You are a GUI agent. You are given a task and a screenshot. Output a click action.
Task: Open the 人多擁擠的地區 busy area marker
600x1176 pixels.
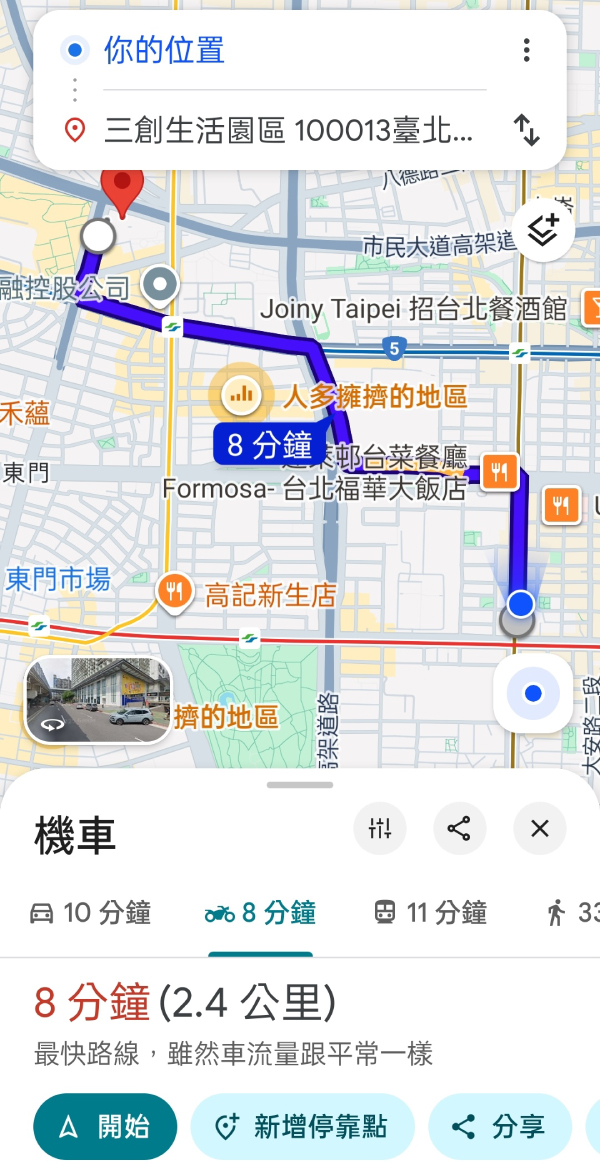(x=241, y=394)
